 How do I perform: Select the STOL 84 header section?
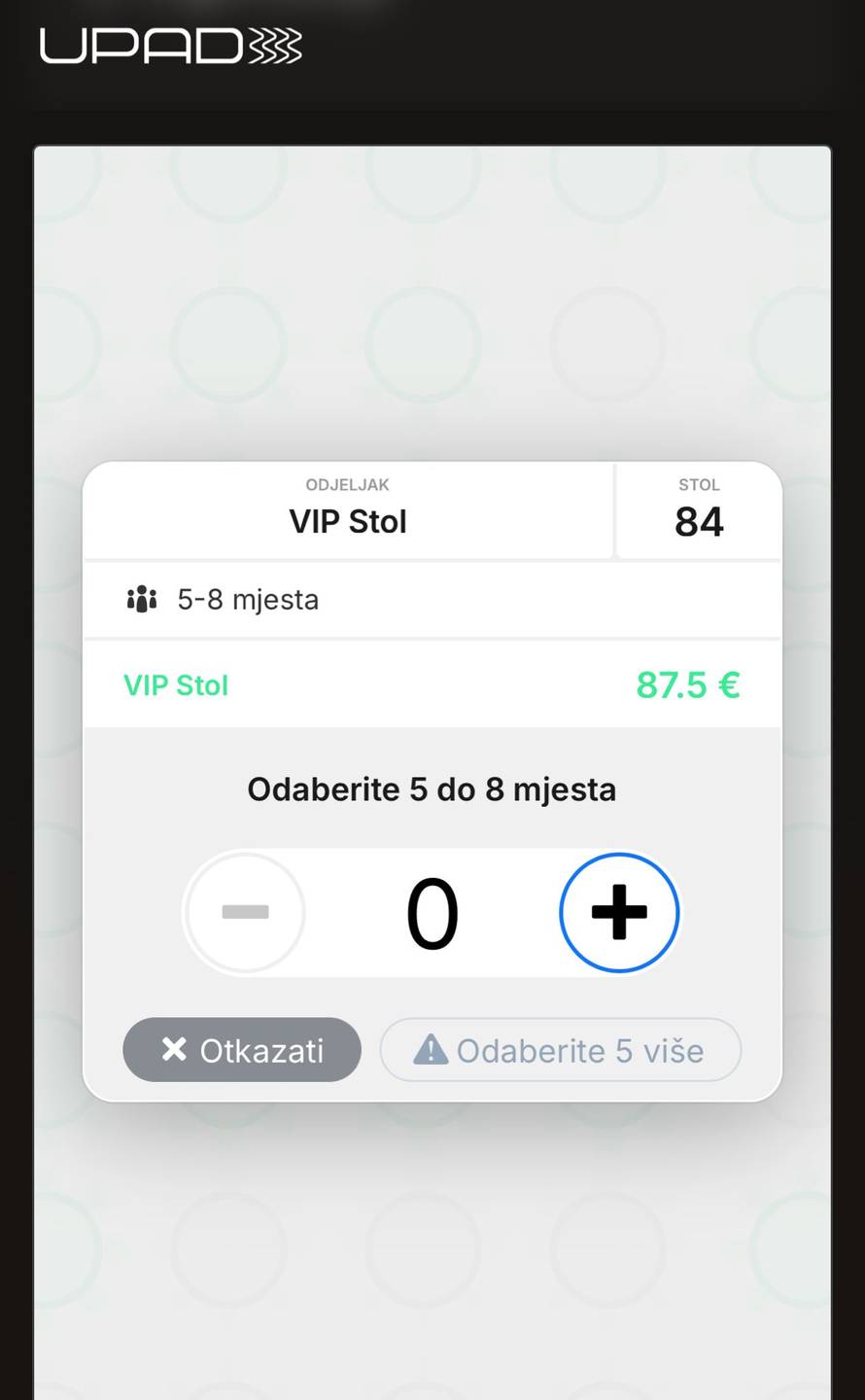point(699,510)
